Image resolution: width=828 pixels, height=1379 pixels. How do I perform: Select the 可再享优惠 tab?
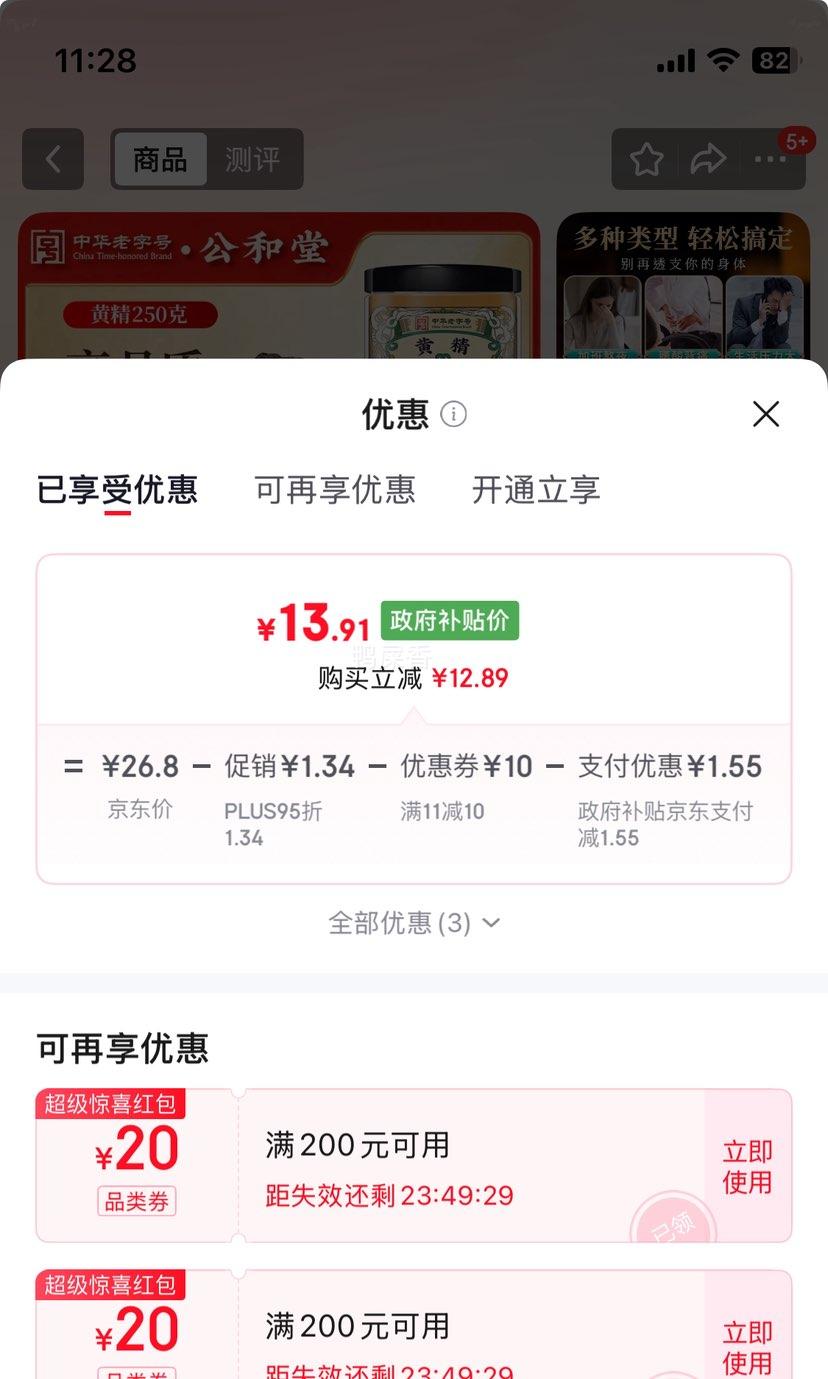pos(335,490)
